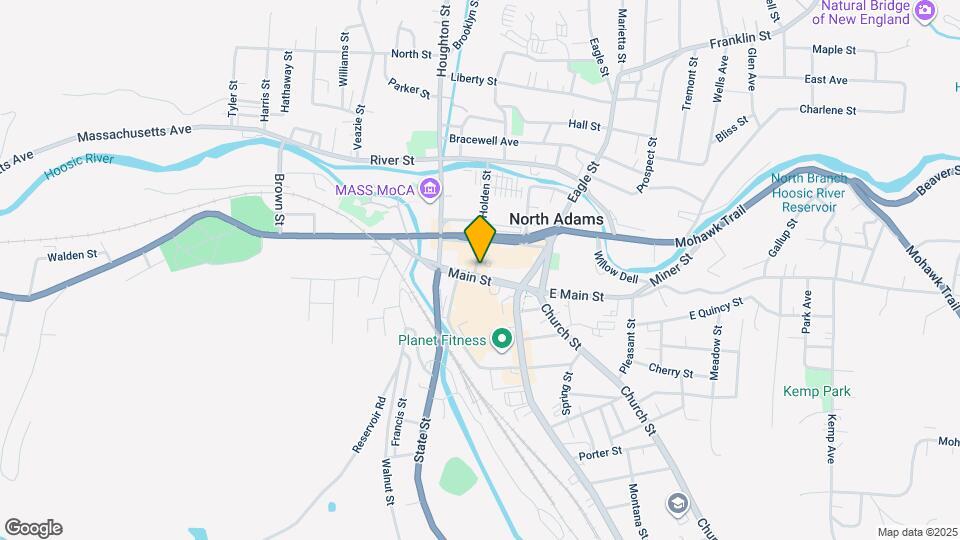
Task: Open Natural Bridge of New England marker
Action: 924,11
